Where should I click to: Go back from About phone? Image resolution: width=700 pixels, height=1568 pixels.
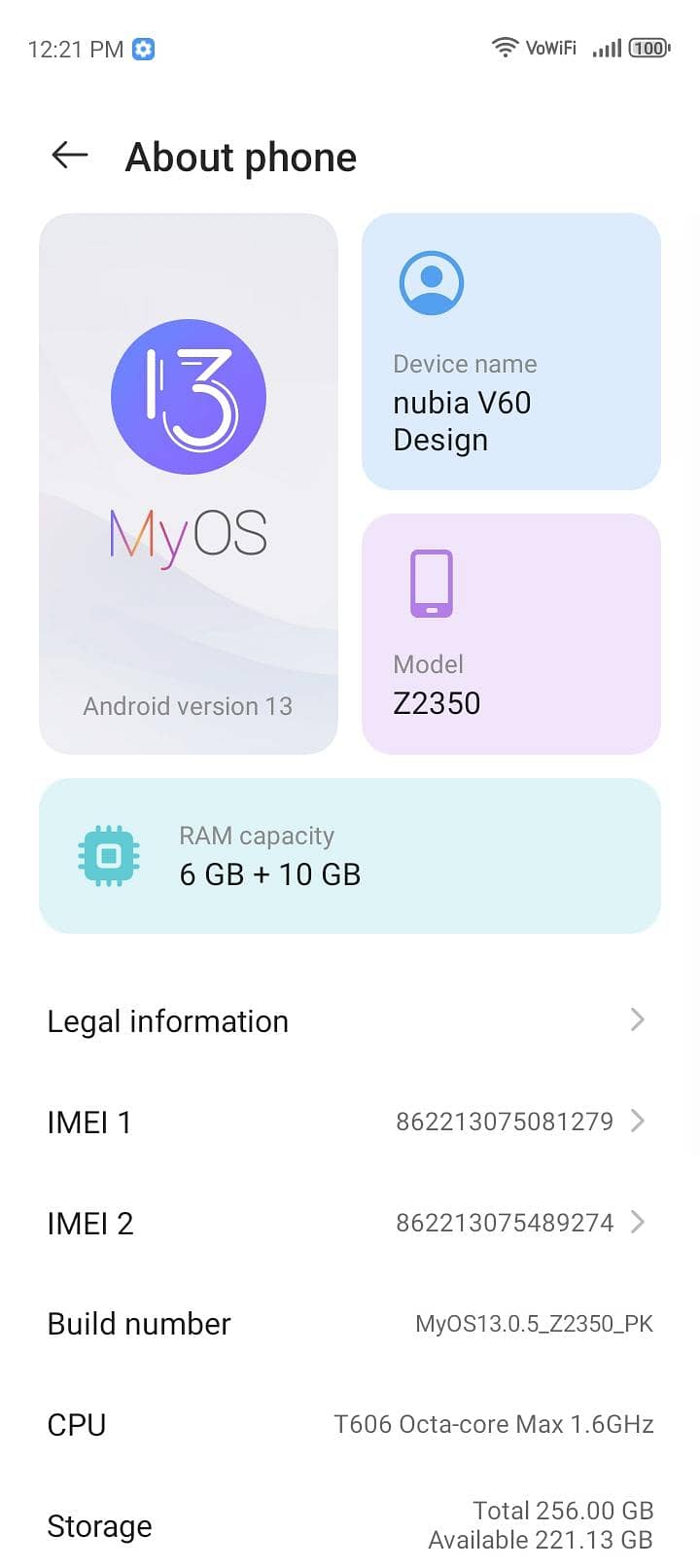(70, 155)
